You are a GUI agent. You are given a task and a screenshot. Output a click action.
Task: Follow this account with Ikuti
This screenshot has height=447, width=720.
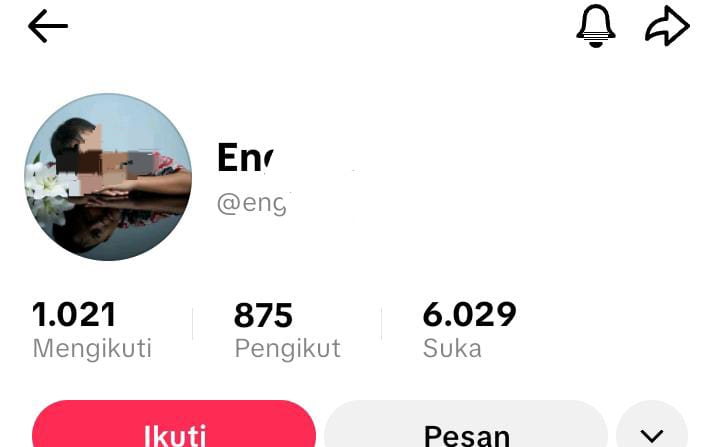[x=174, y=428]
